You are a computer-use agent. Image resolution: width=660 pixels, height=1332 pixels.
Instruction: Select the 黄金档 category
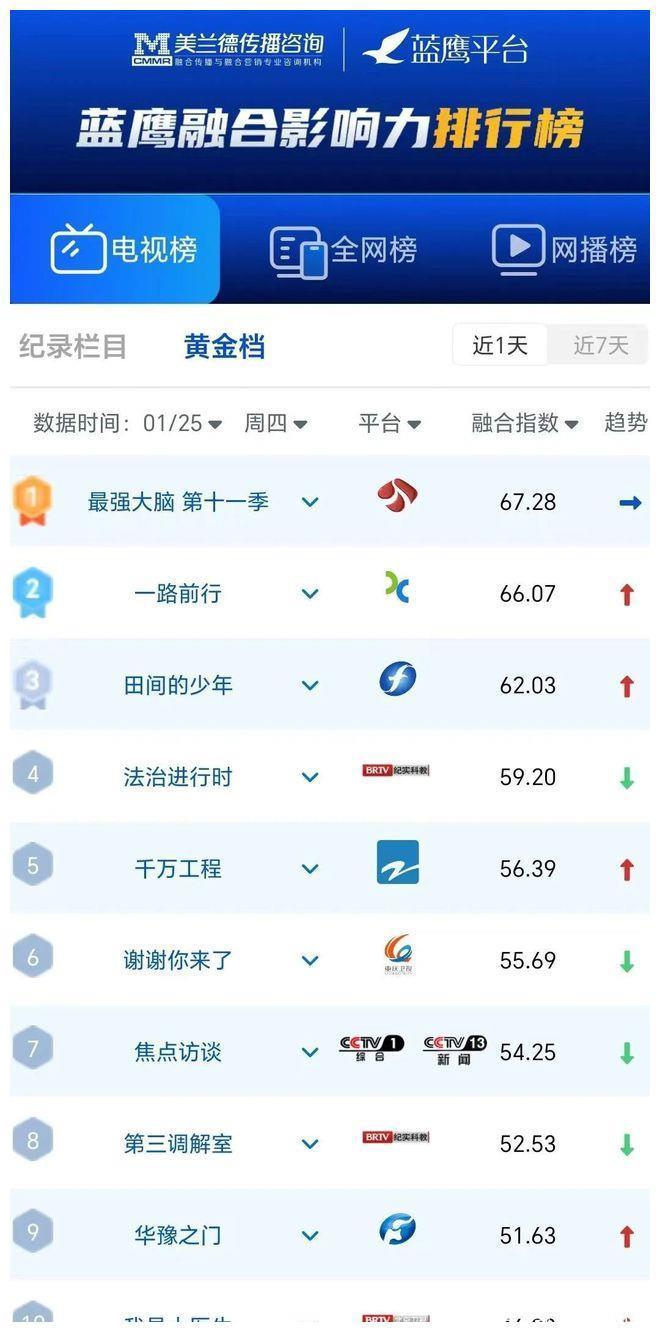click(x=224, y=347)
